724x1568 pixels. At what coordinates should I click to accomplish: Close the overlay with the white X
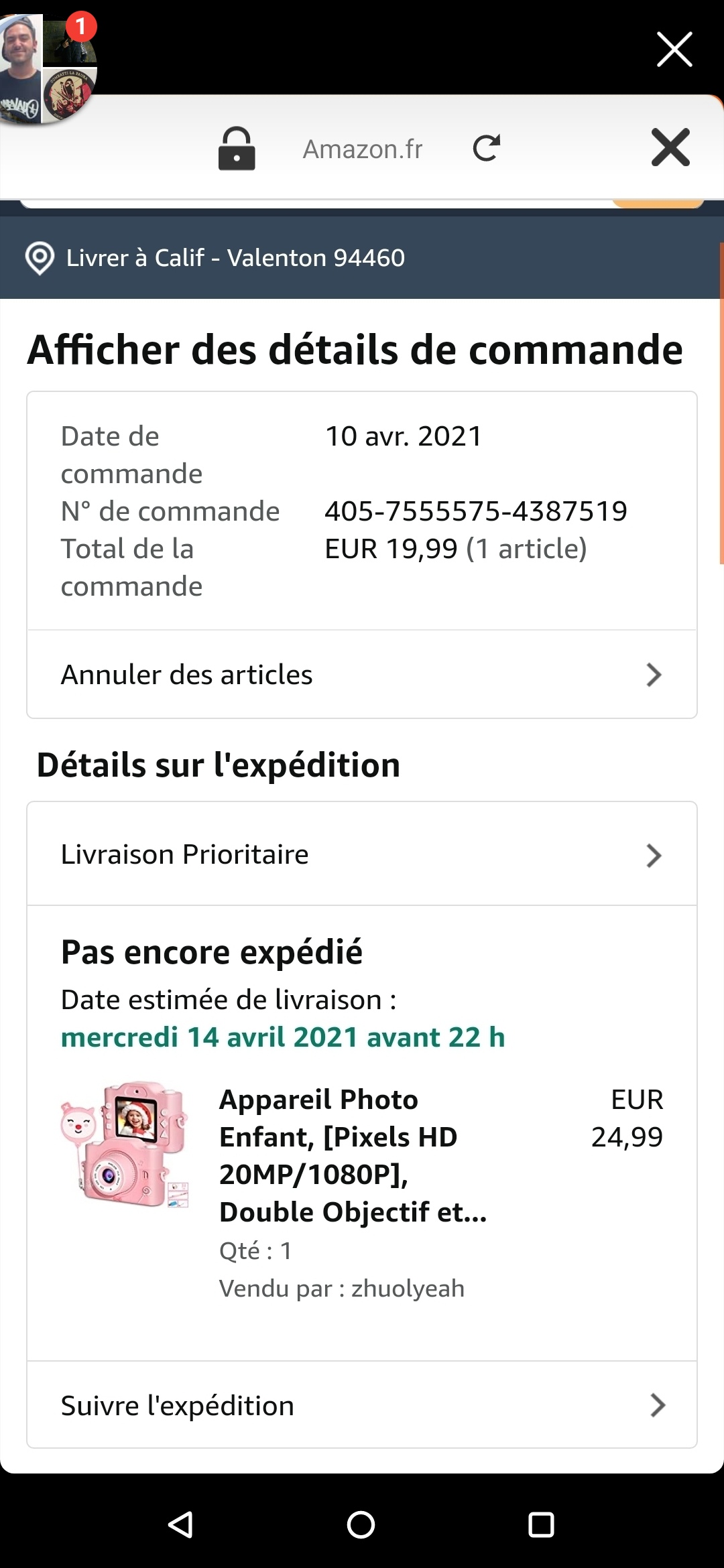(x=674, y=50)
